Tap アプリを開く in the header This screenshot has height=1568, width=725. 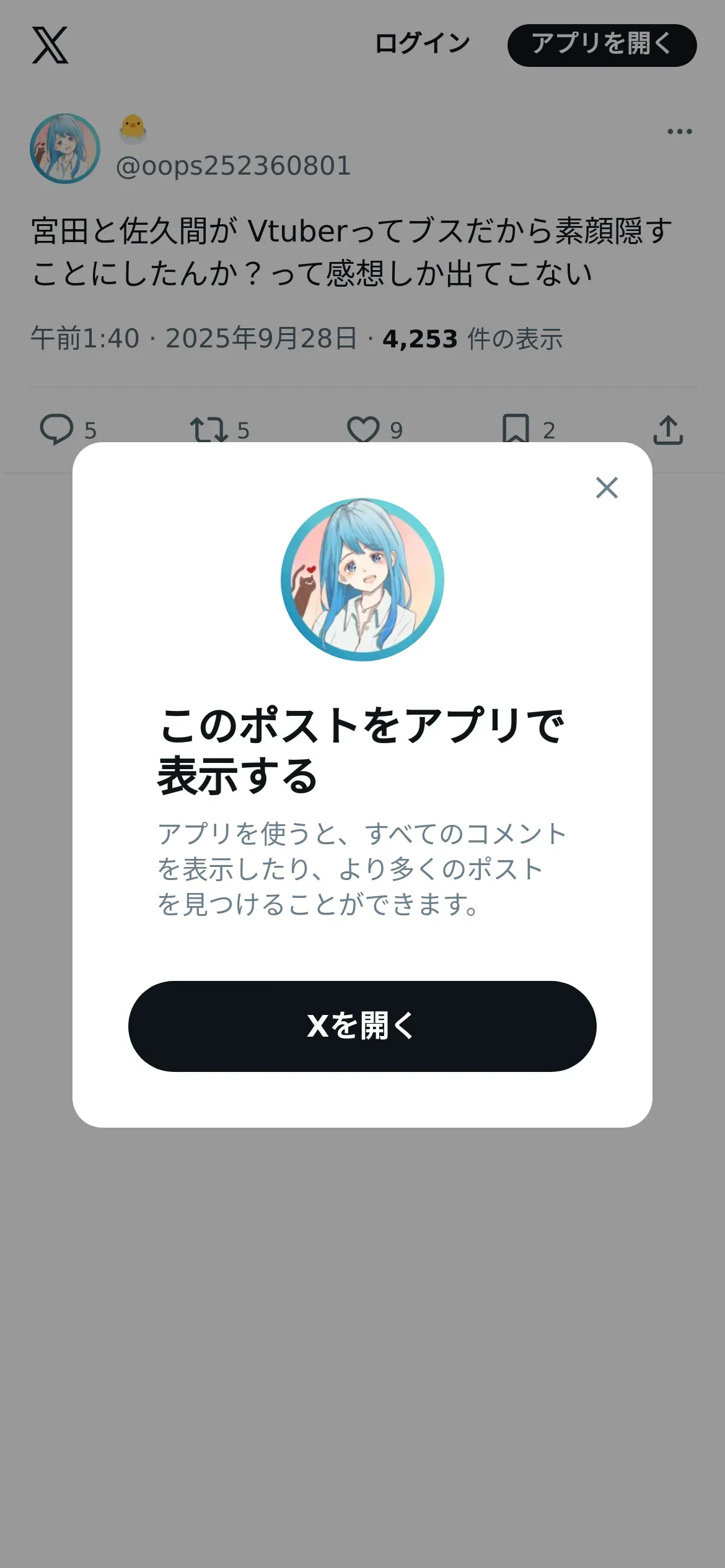[x=602, y=45]
